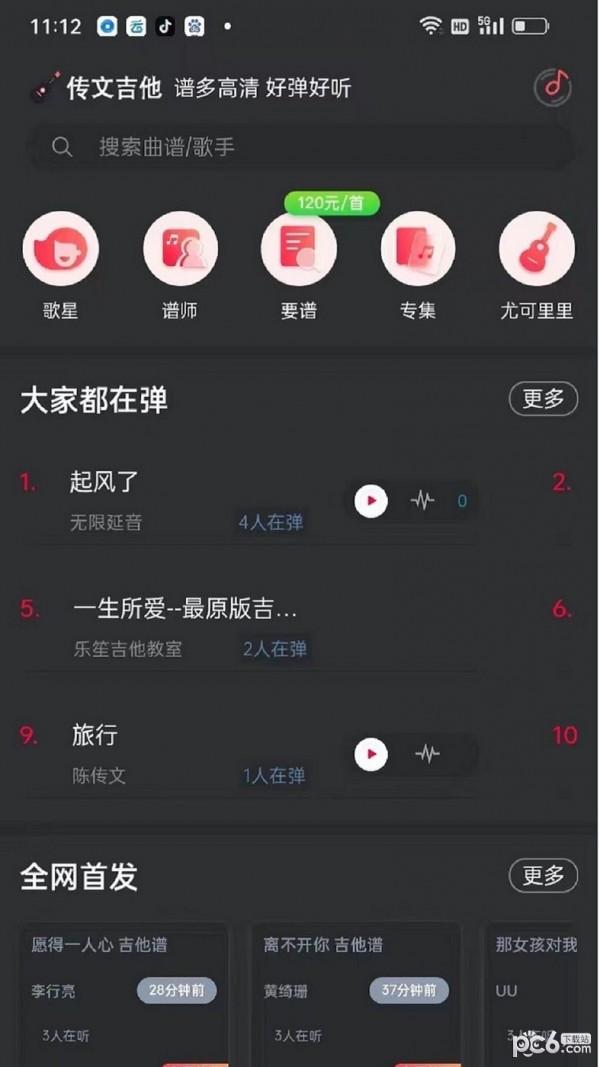Open the 谱师 category

180,250
